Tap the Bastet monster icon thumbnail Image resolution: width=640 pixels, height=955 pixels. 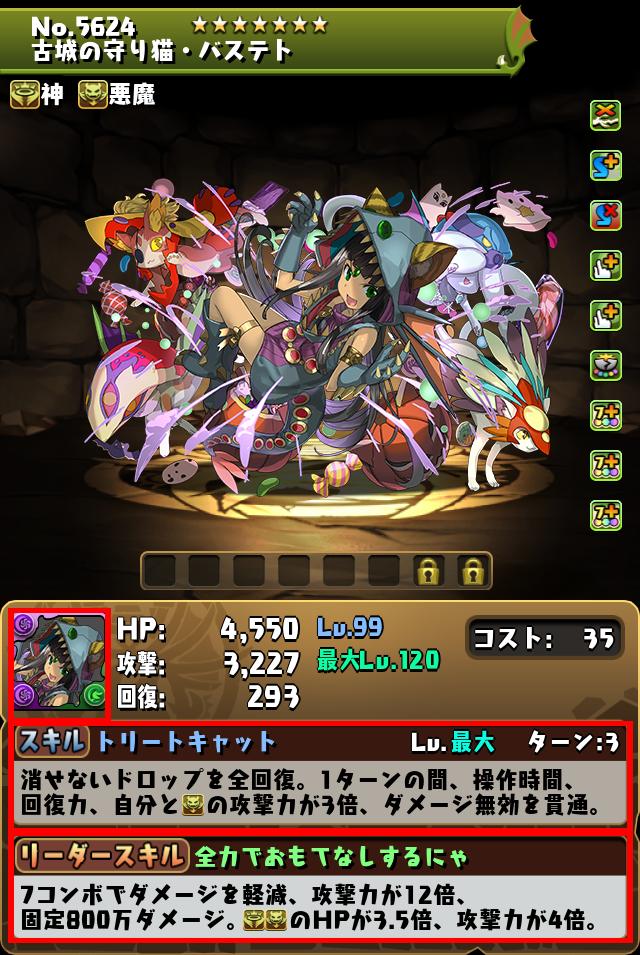[x=59, y=664]
